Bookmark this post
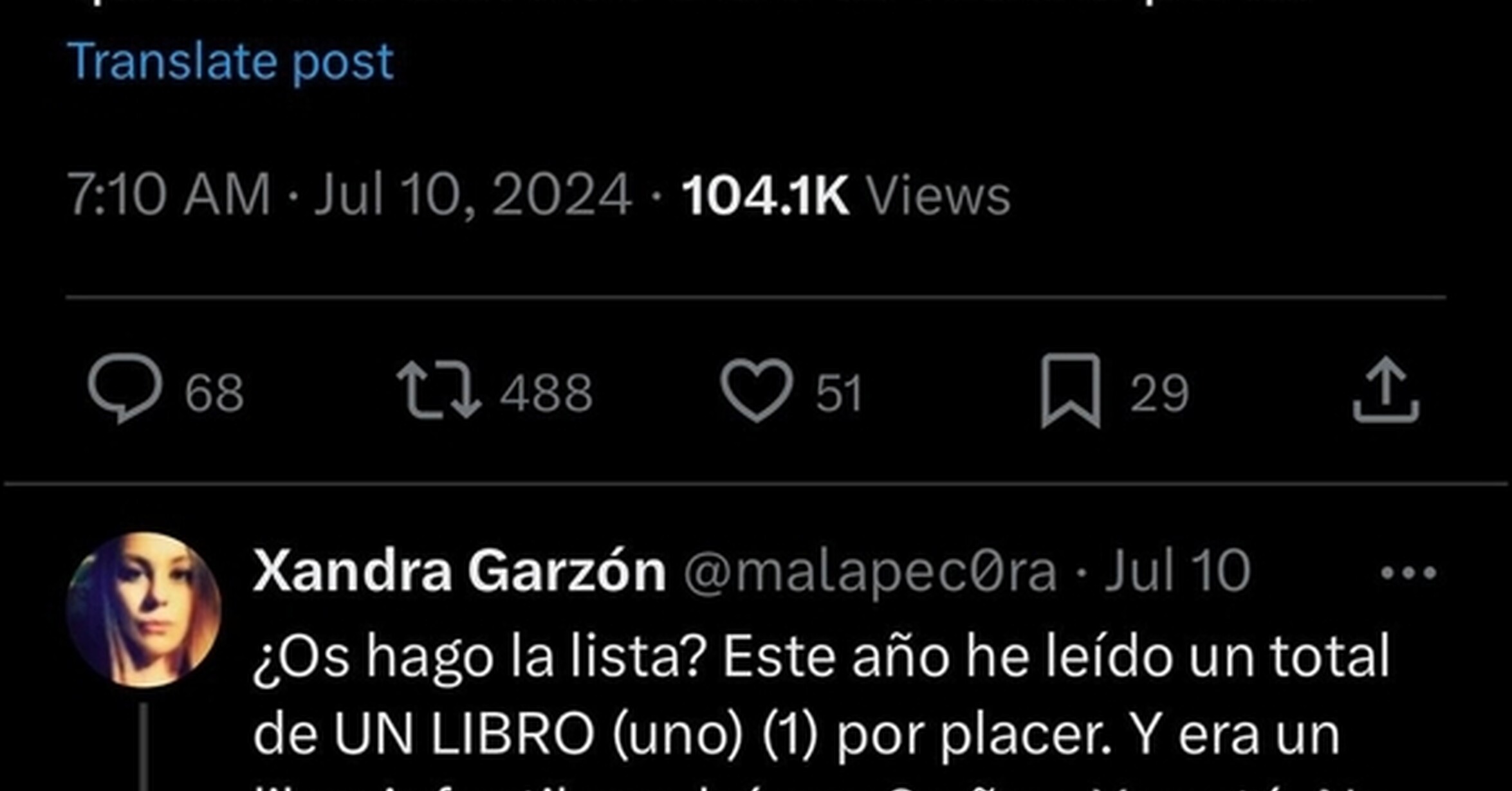 [x=1071, y=390]
